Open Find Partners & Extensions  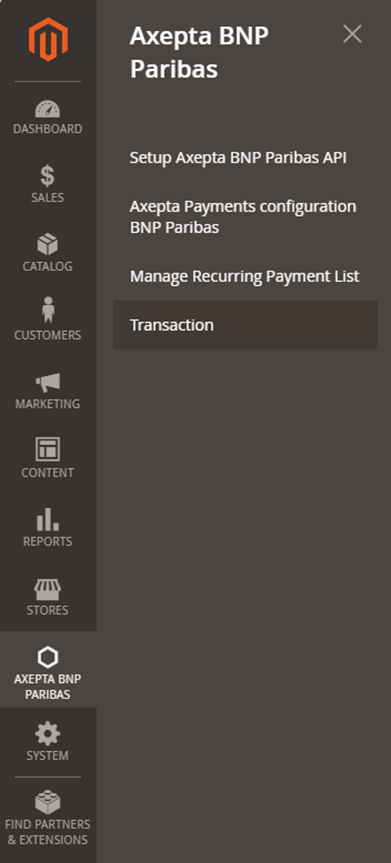[48, 820]
